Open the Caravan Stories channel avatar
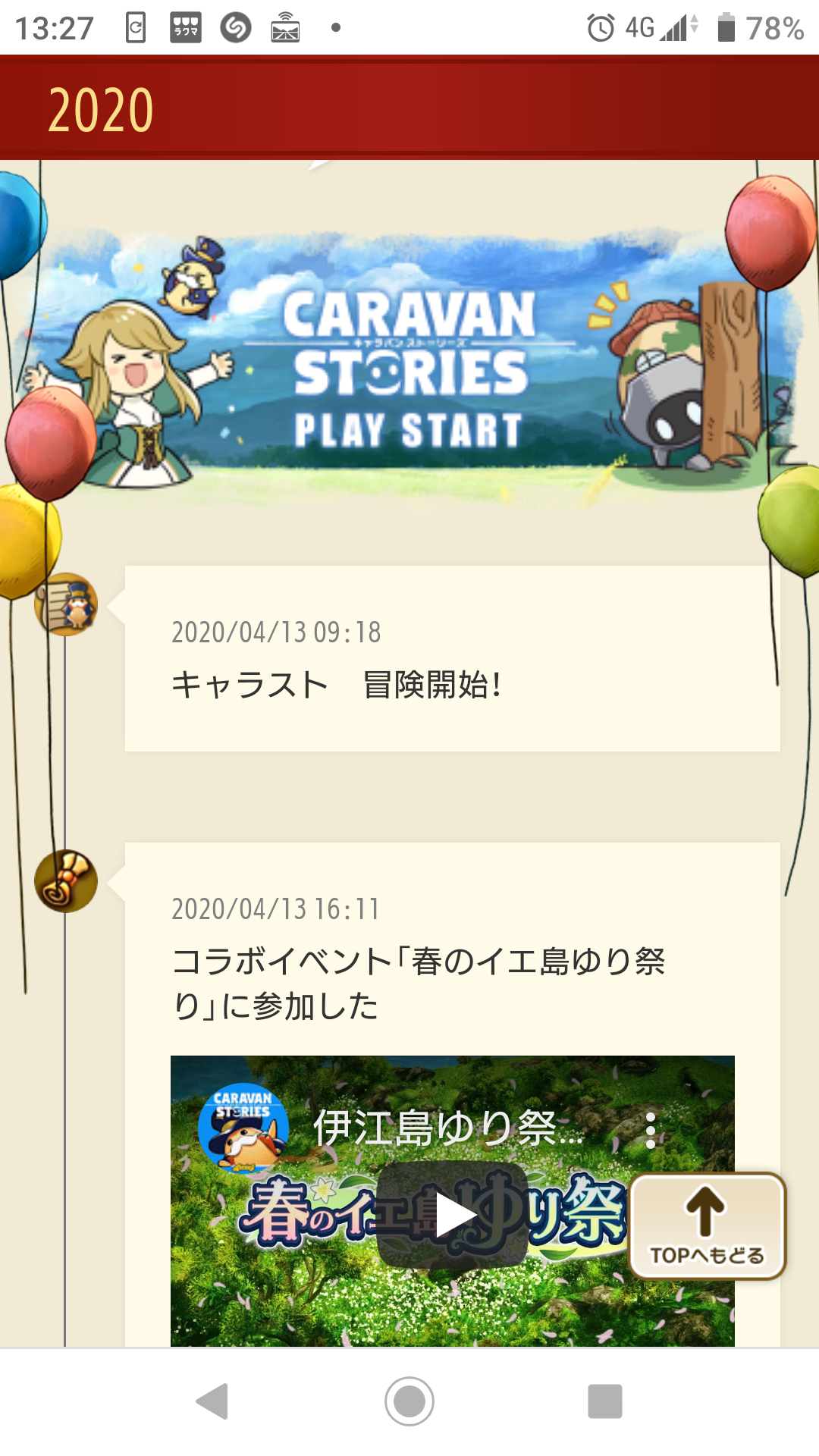Viewport: 819px width, 1456px height. coord(243,1128)
